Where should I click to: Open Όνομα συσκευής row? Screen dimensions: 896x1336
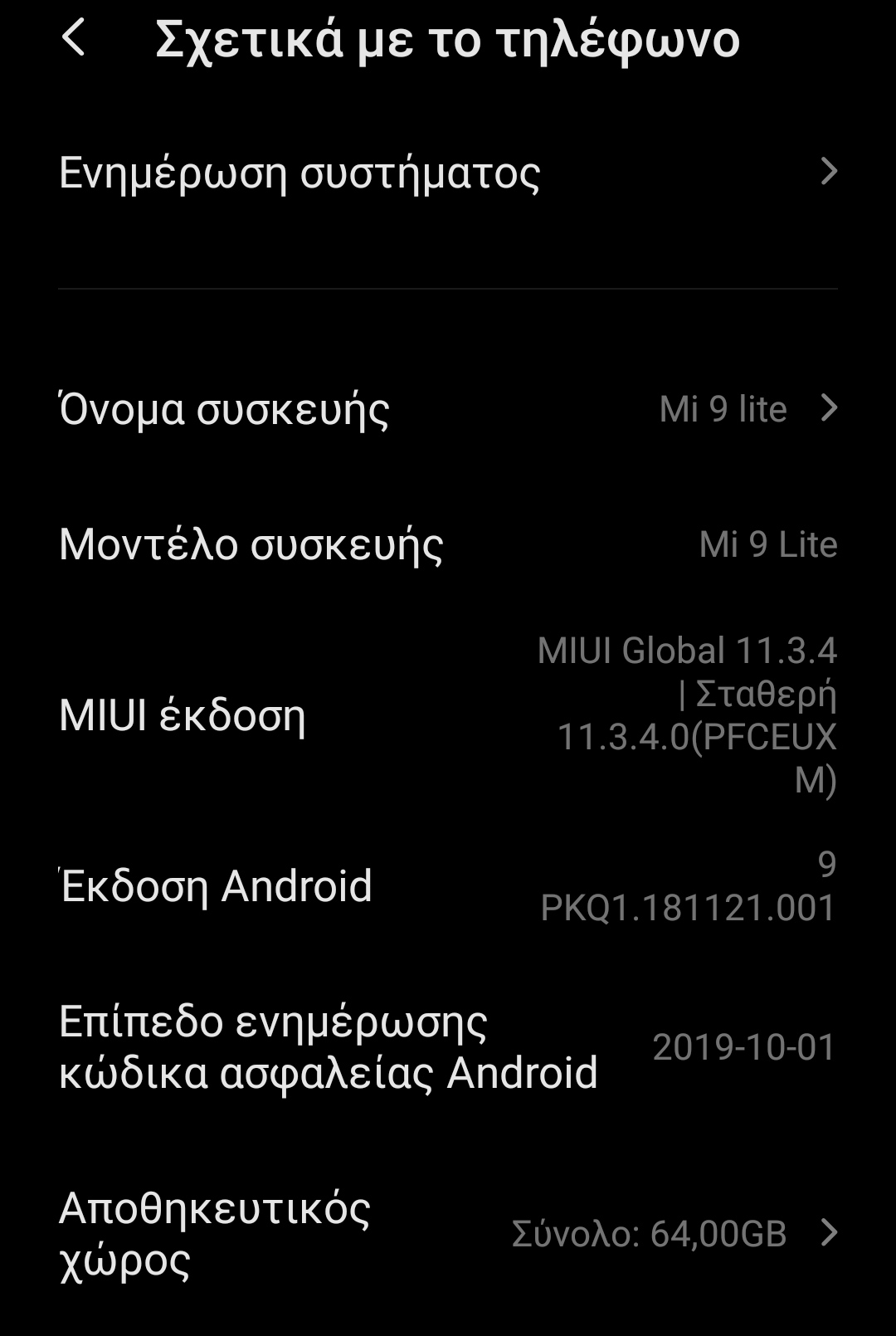448,408
